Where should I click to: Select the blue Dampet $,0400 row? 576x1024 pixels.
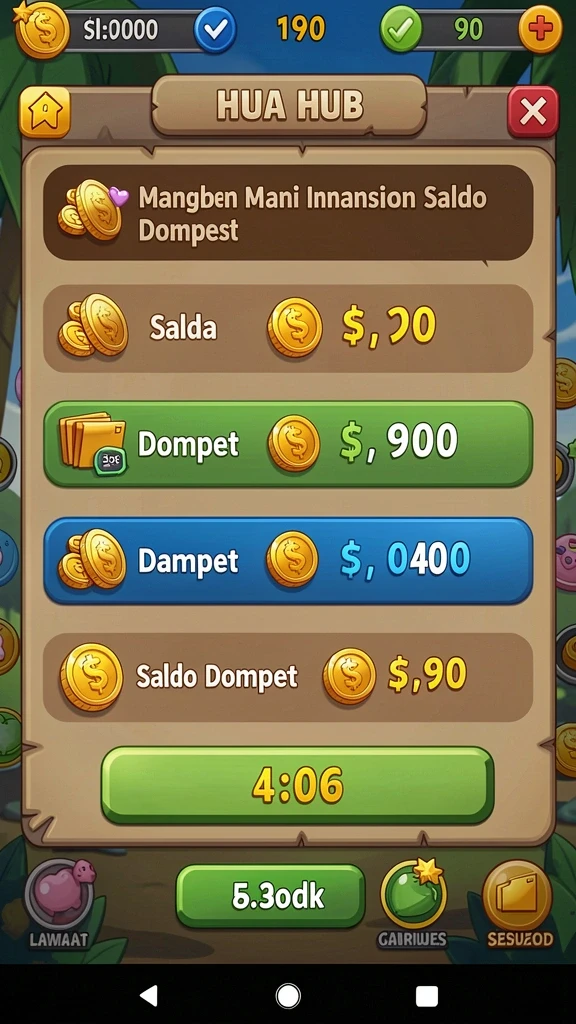point(288,561)
